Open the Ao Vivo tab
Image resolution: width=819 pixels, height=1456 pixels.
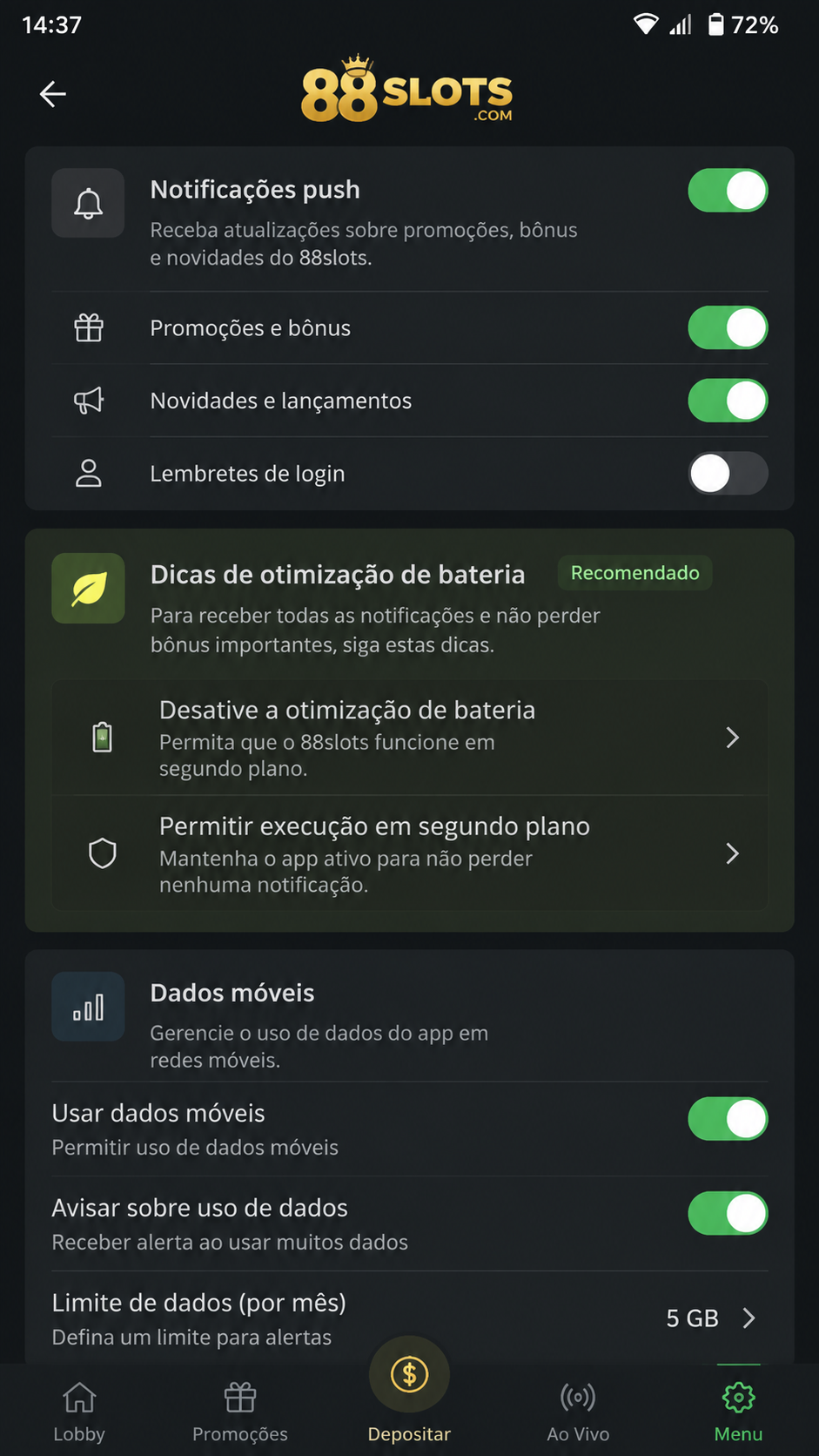[x=578, y=1411]
